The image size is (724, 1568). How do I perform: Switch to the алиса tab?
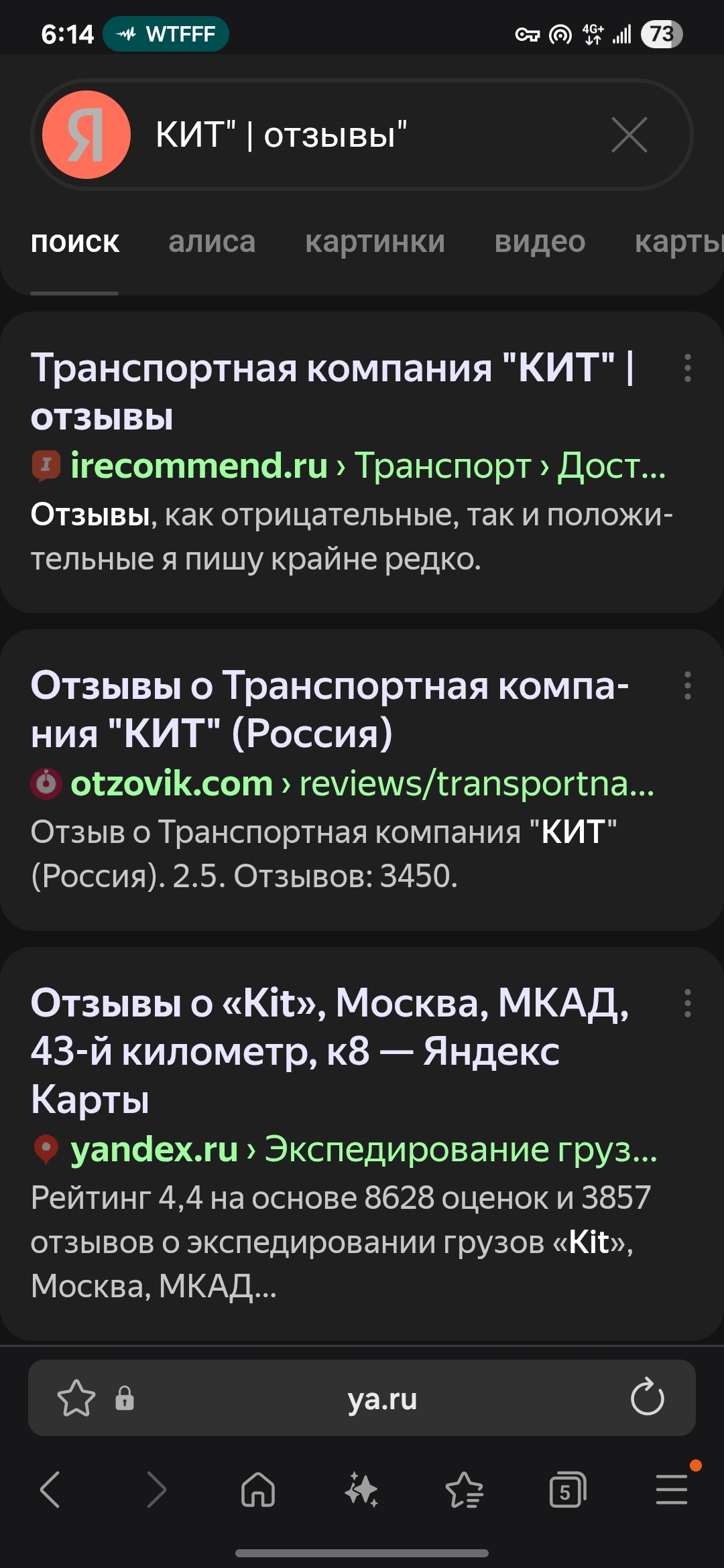(212, 242)
